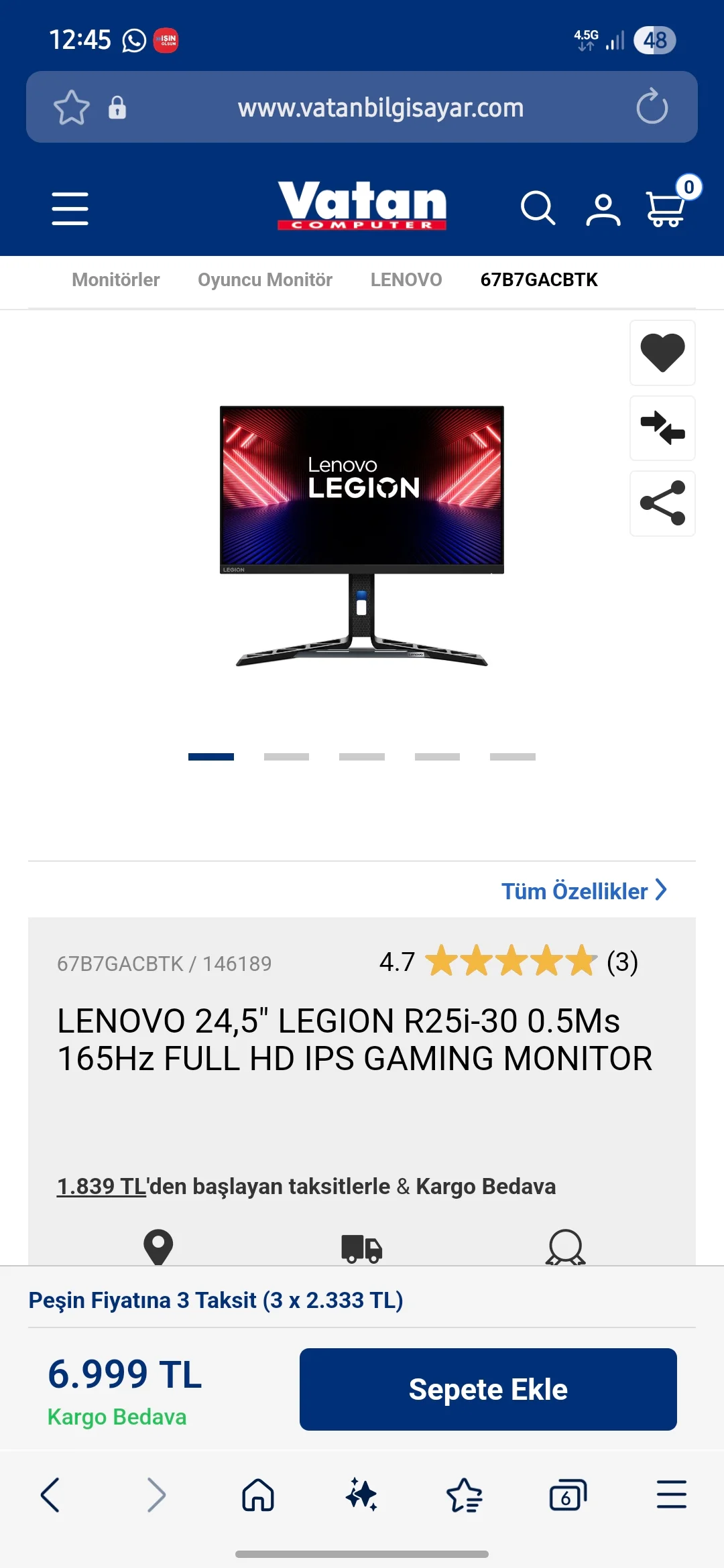View Tüm Özellikler

click(x=583, y=891)
